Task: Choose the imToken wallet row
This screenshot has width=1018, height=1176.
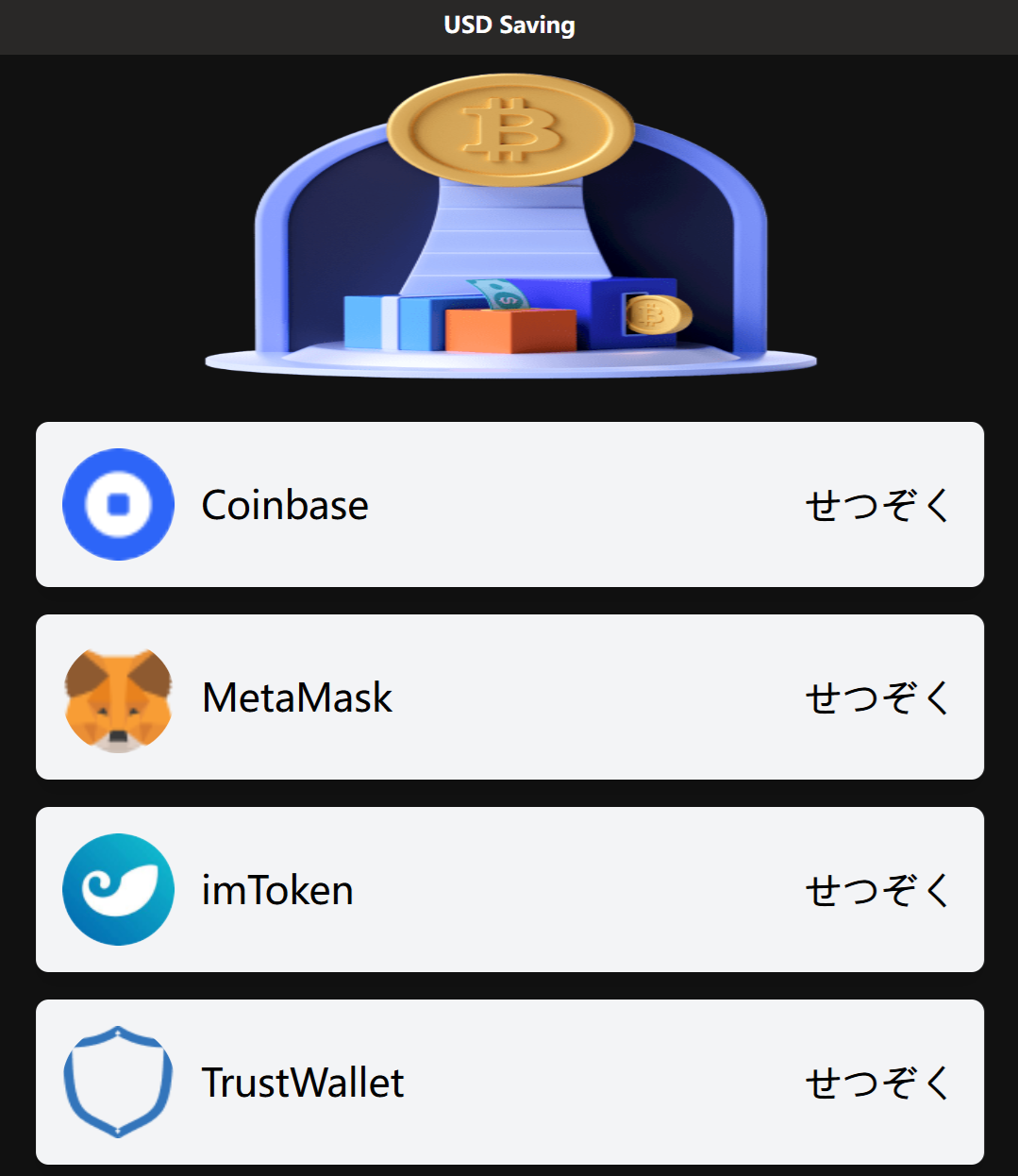Action: click(x=509, y=890)
